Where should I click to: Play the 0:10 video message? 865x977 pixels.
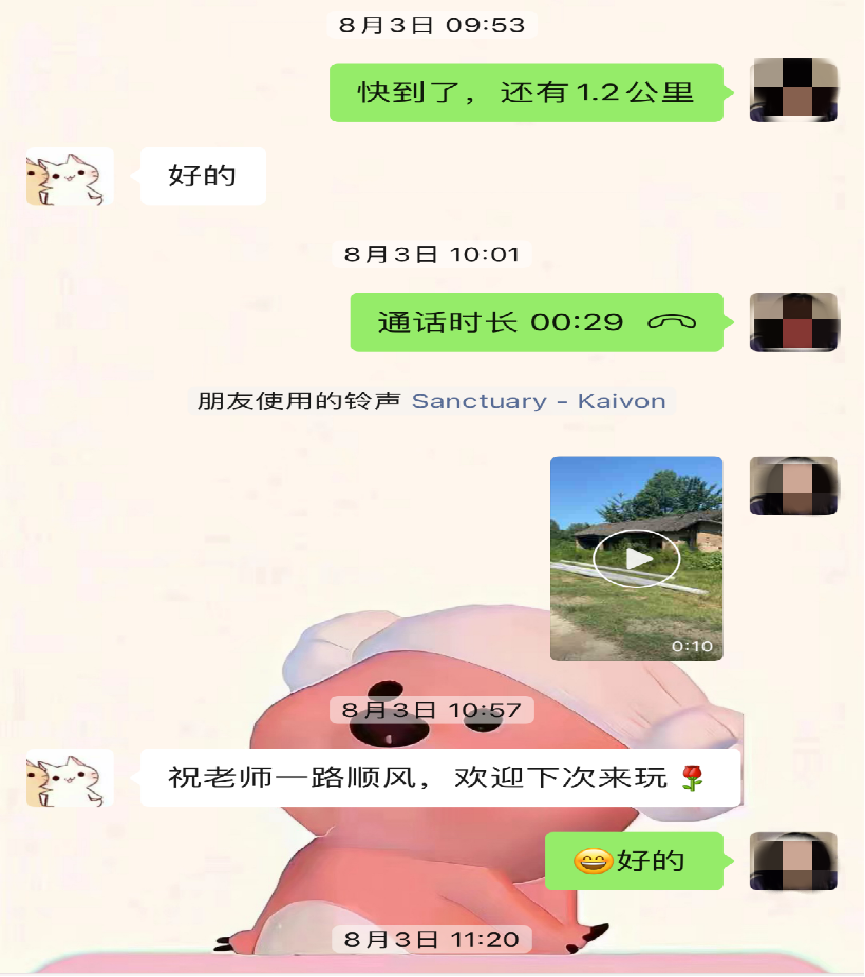(x=636, y=559)
